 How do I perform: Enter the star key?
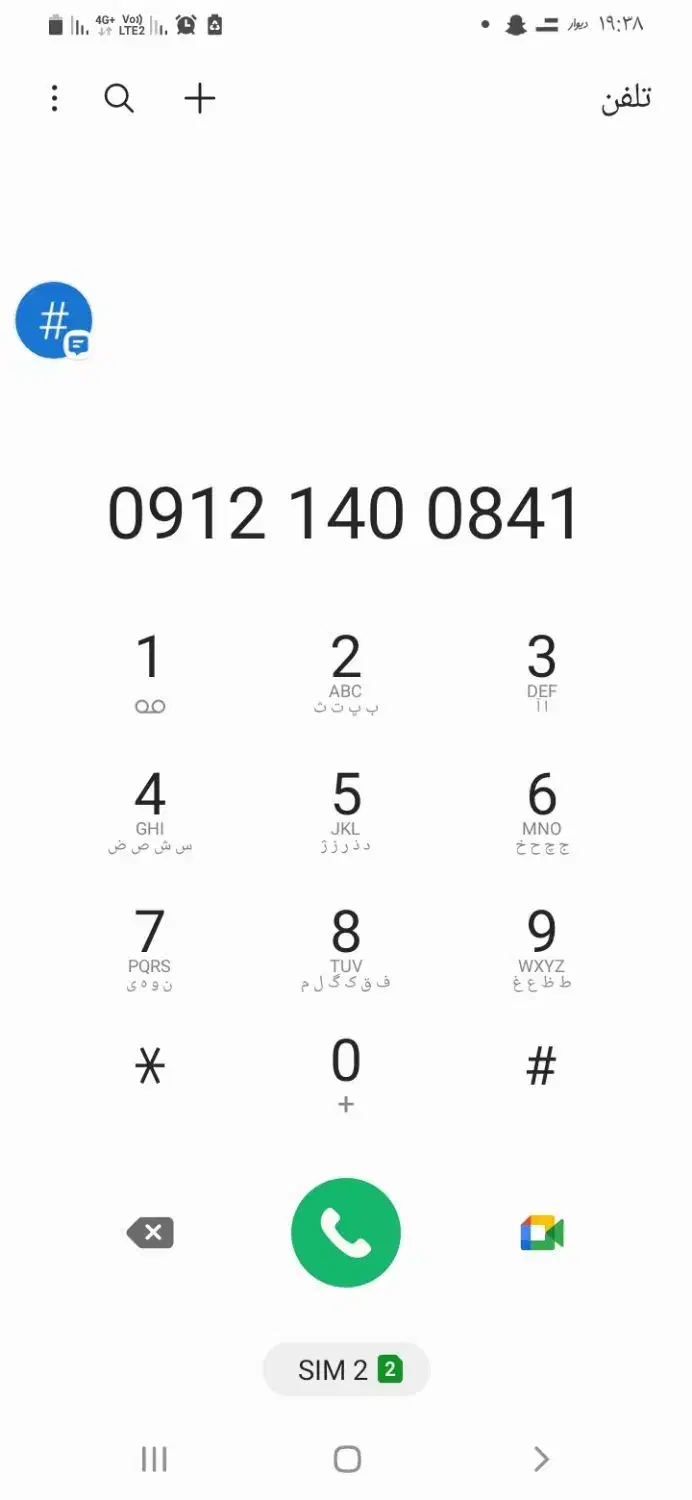149,1069
